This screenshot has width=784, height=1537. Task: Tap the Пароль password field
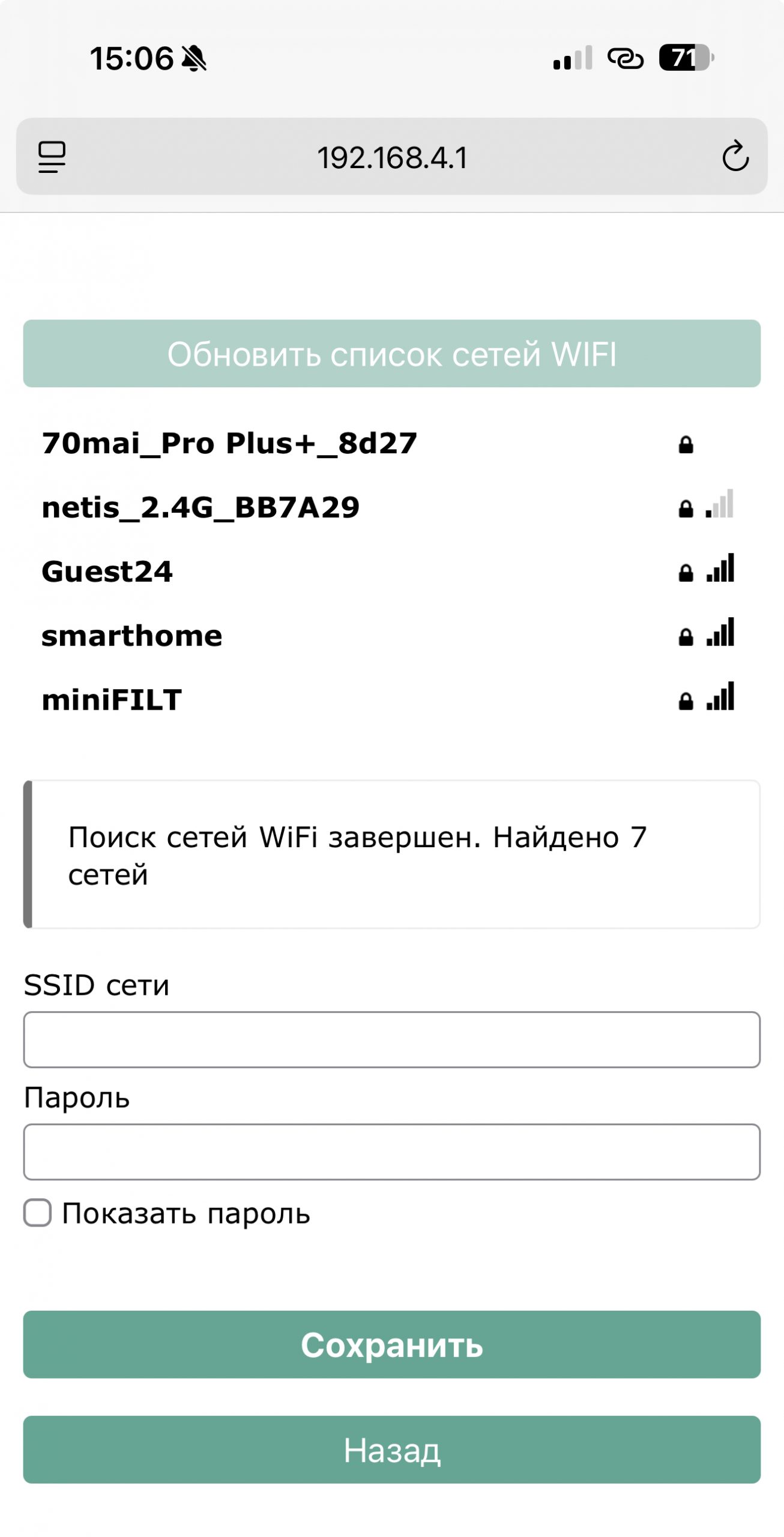(391, 1152)
